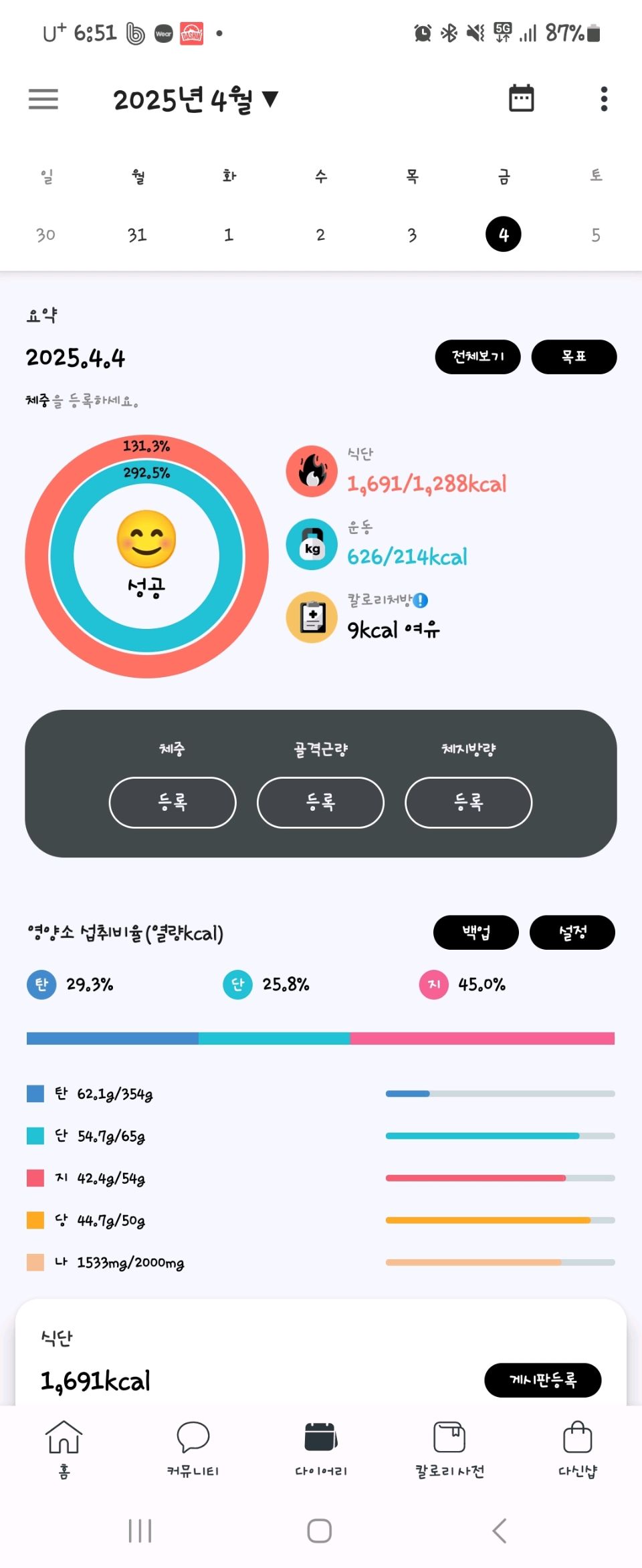Tap the 칼로리처방 info icon

tap(421, 600)
